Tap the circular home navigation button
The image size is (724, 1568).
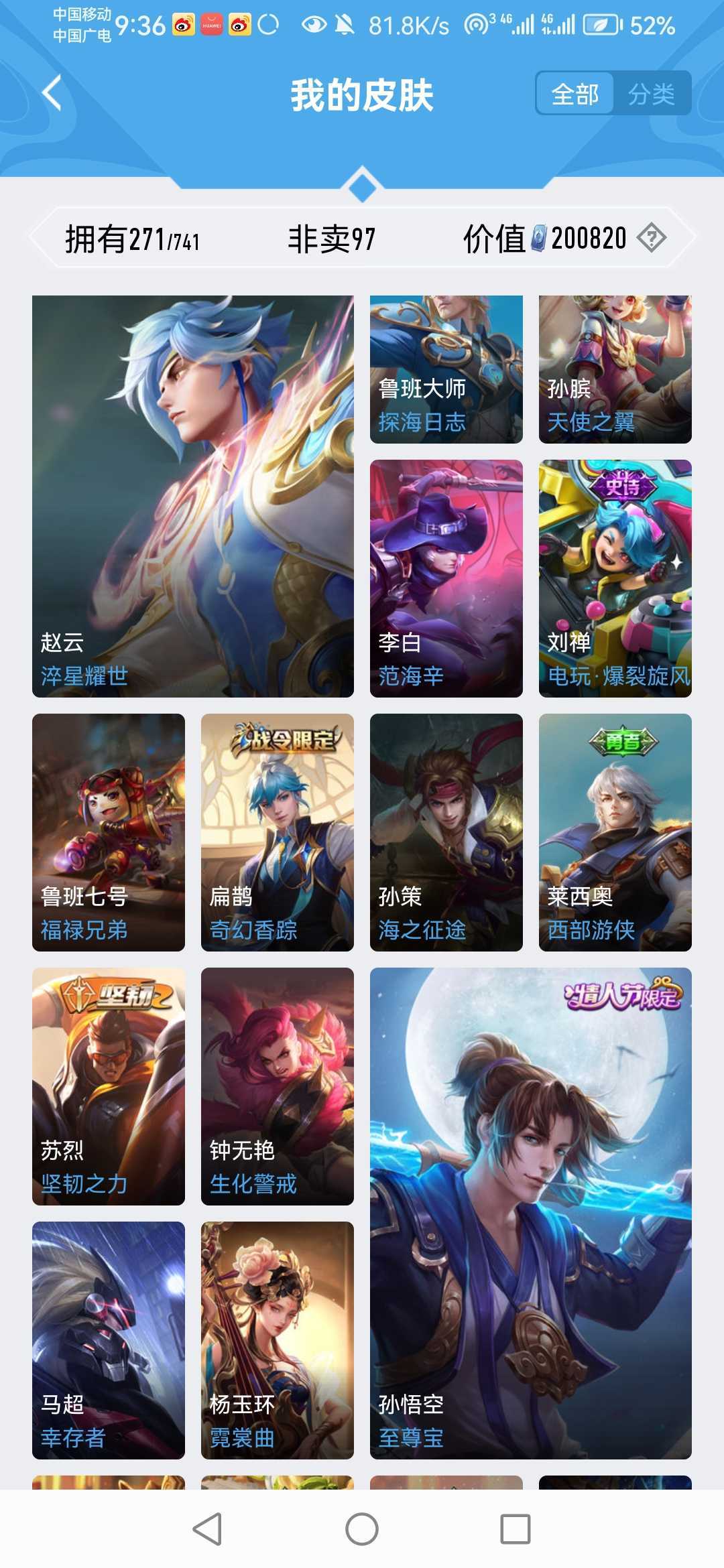point(362,1528)
